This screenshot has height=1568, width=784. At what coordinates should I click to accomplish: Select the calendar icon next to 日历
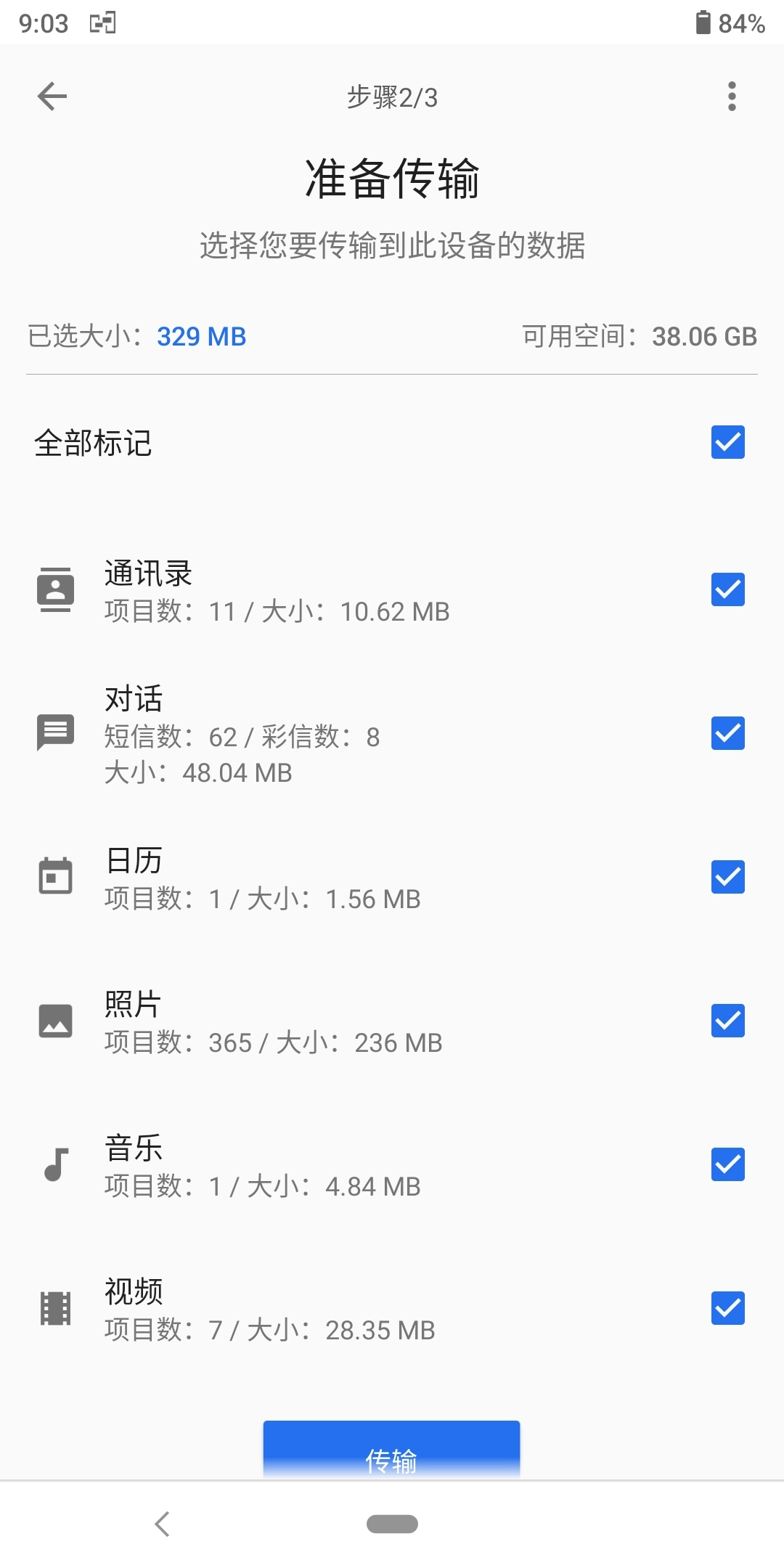pos(55,876)
